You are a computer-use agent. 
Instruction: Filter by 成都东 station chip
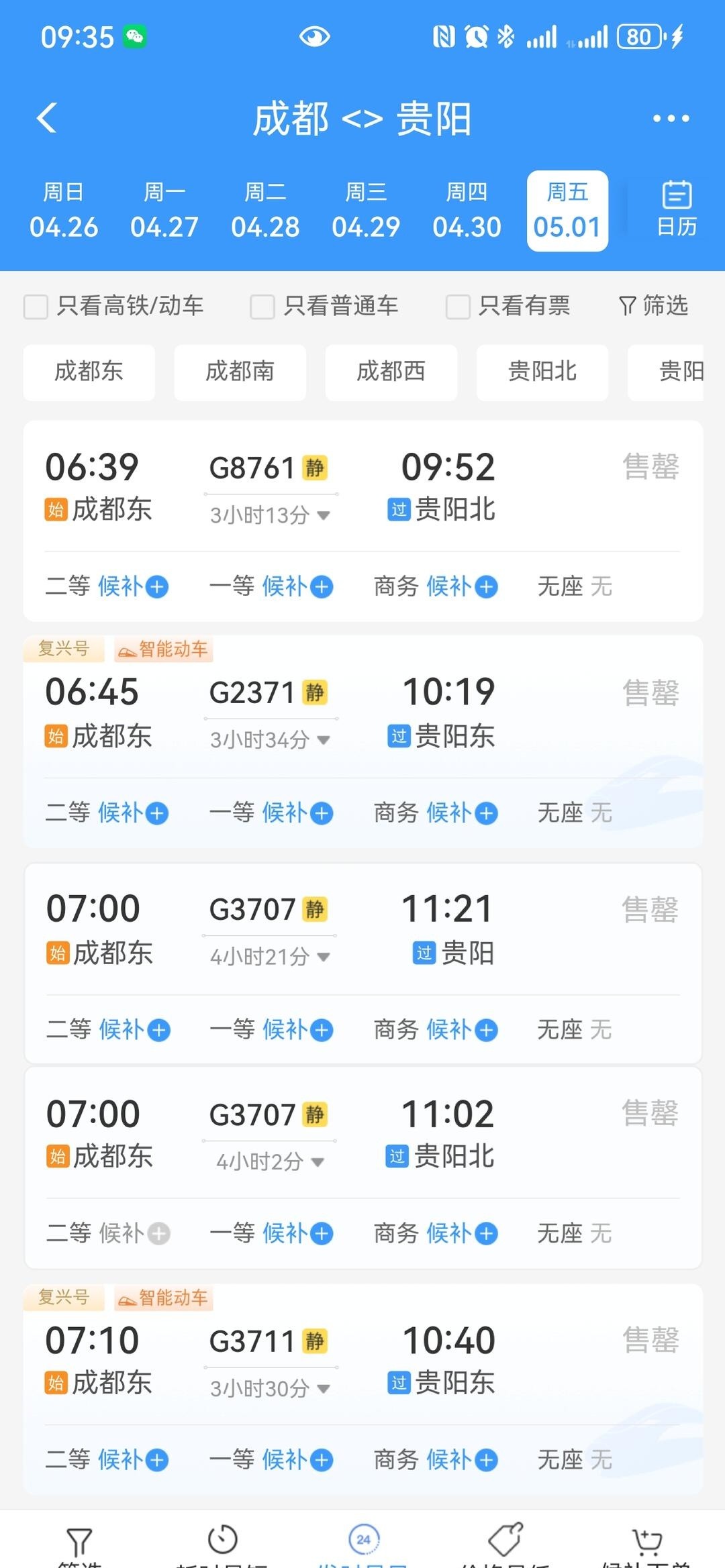(89, 372)
